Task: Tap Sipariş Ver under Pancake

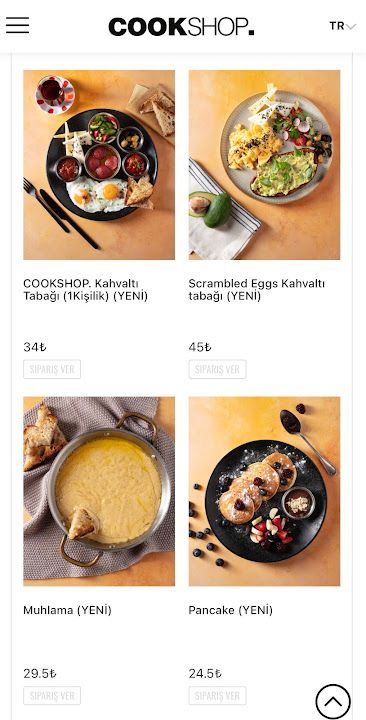Action: click(217, 696)
